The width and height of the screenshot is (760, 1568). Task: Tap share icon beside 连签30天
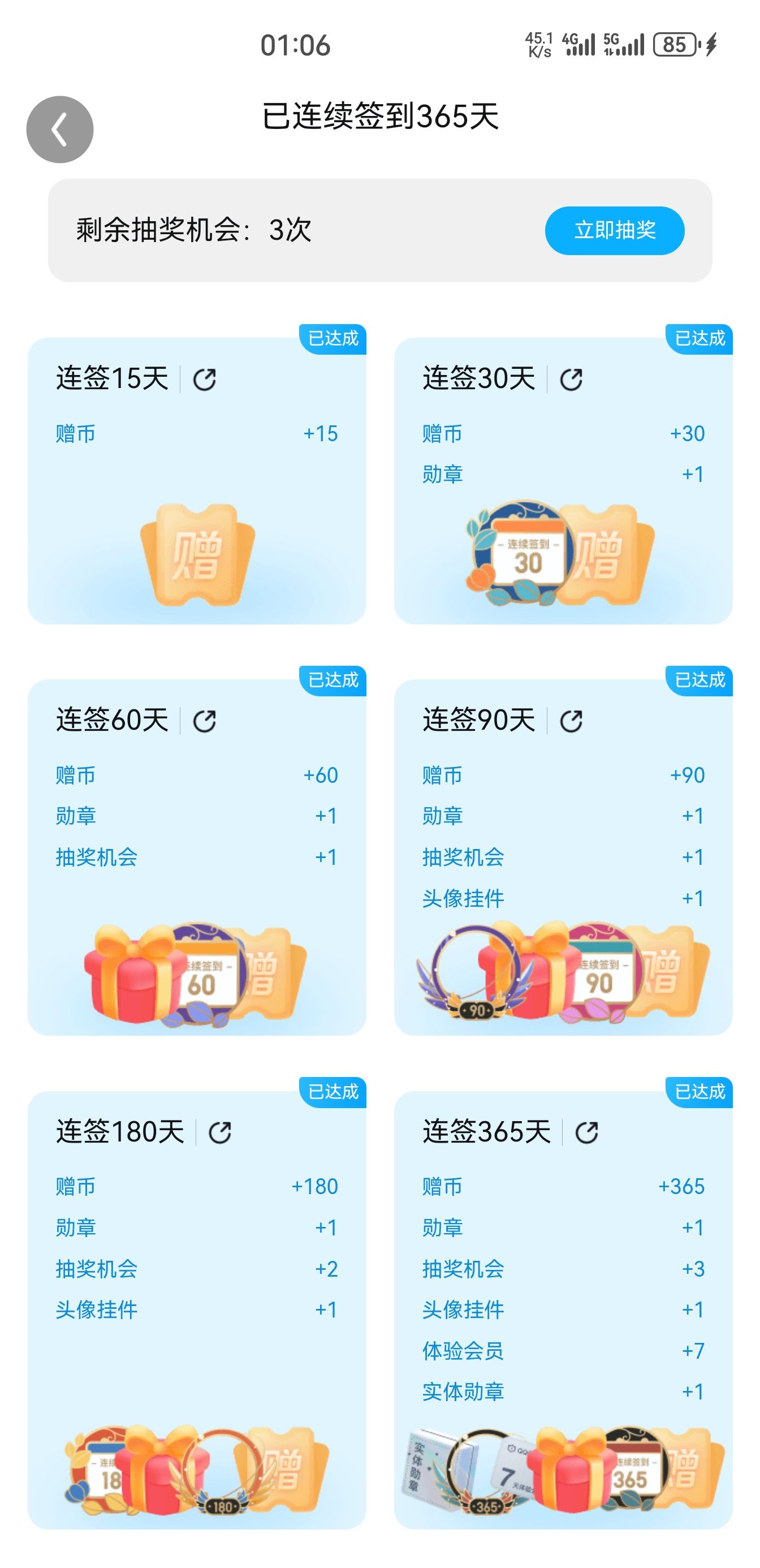tap(571, 379)
